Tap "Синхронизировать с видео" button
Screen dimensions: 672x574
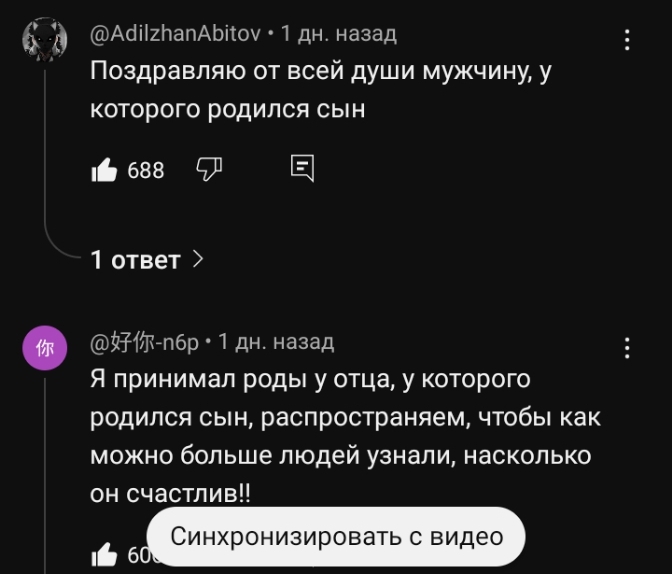(x=336, y=536)
